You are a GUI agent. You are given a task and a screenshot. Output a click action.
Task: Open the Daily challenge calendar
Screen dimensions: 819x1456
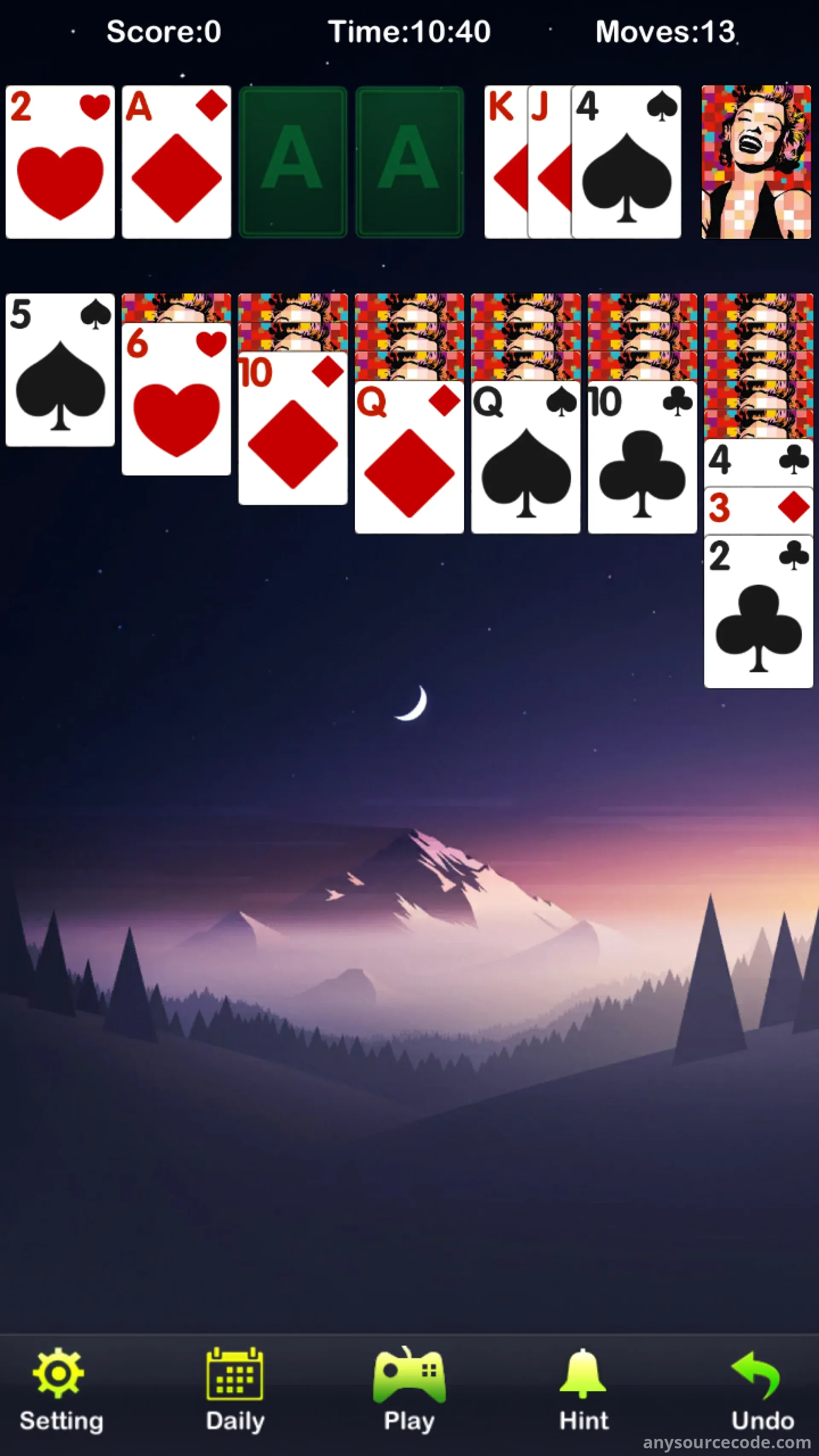point(235,1390)
